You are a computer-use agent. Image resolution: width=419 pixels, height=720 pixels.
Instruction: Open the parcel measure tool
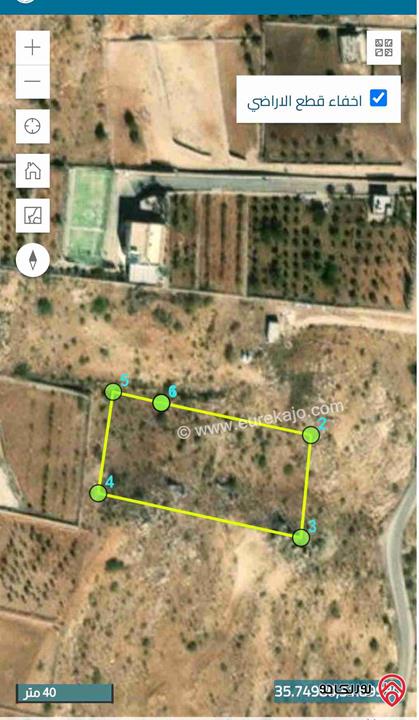33,215
